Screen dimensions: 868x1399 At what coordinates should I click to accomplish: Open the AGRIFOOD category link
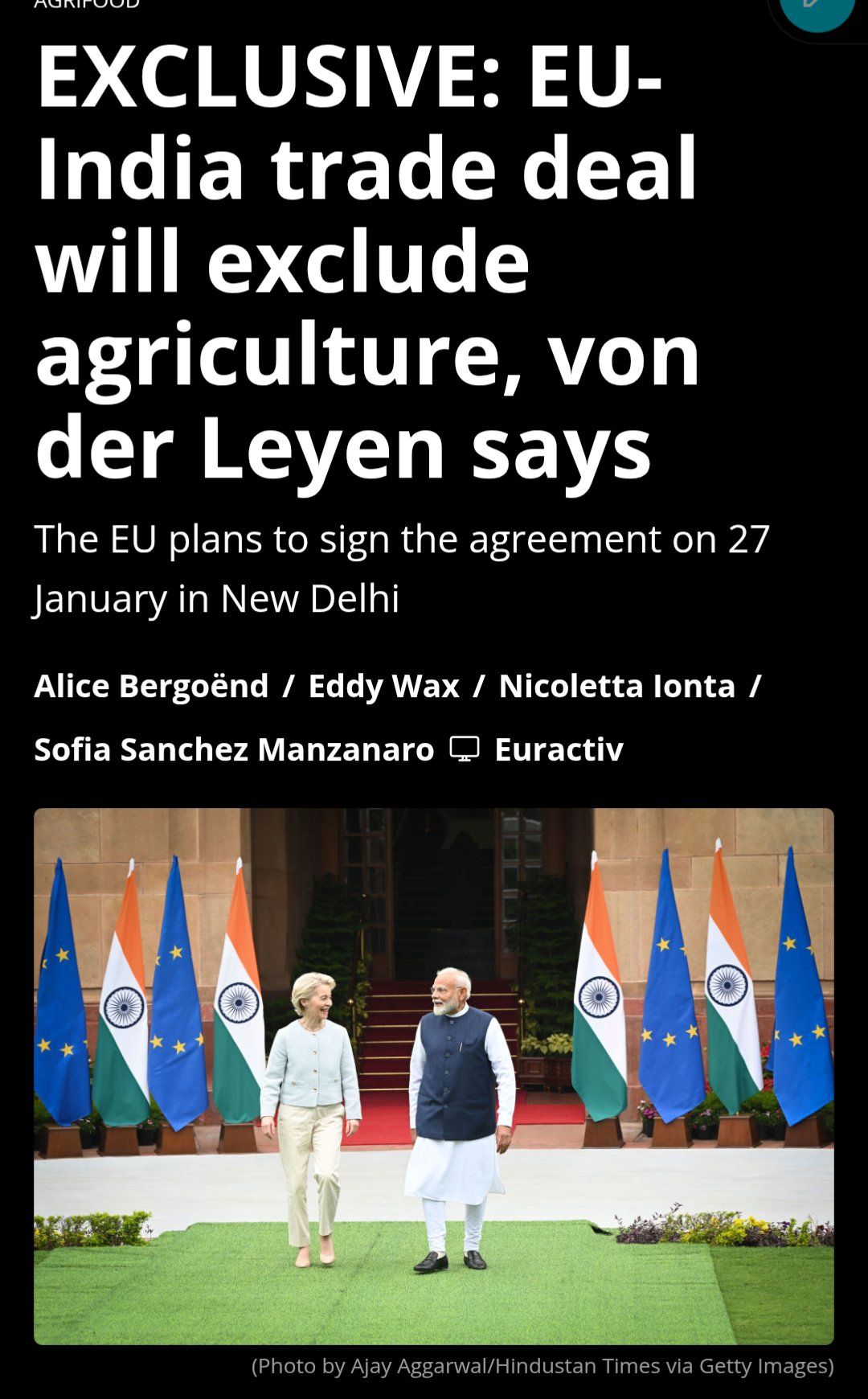pos(87,4)
